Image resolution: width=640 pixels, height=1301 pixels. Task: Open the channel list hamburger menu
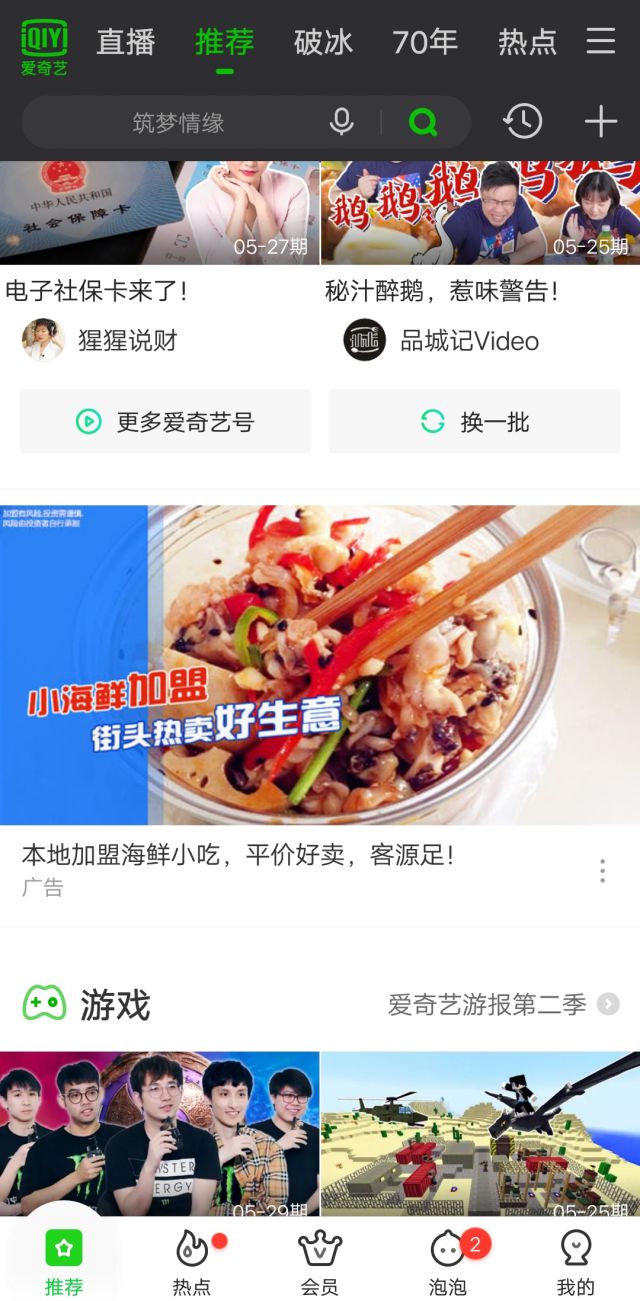(x=601, y=41)
